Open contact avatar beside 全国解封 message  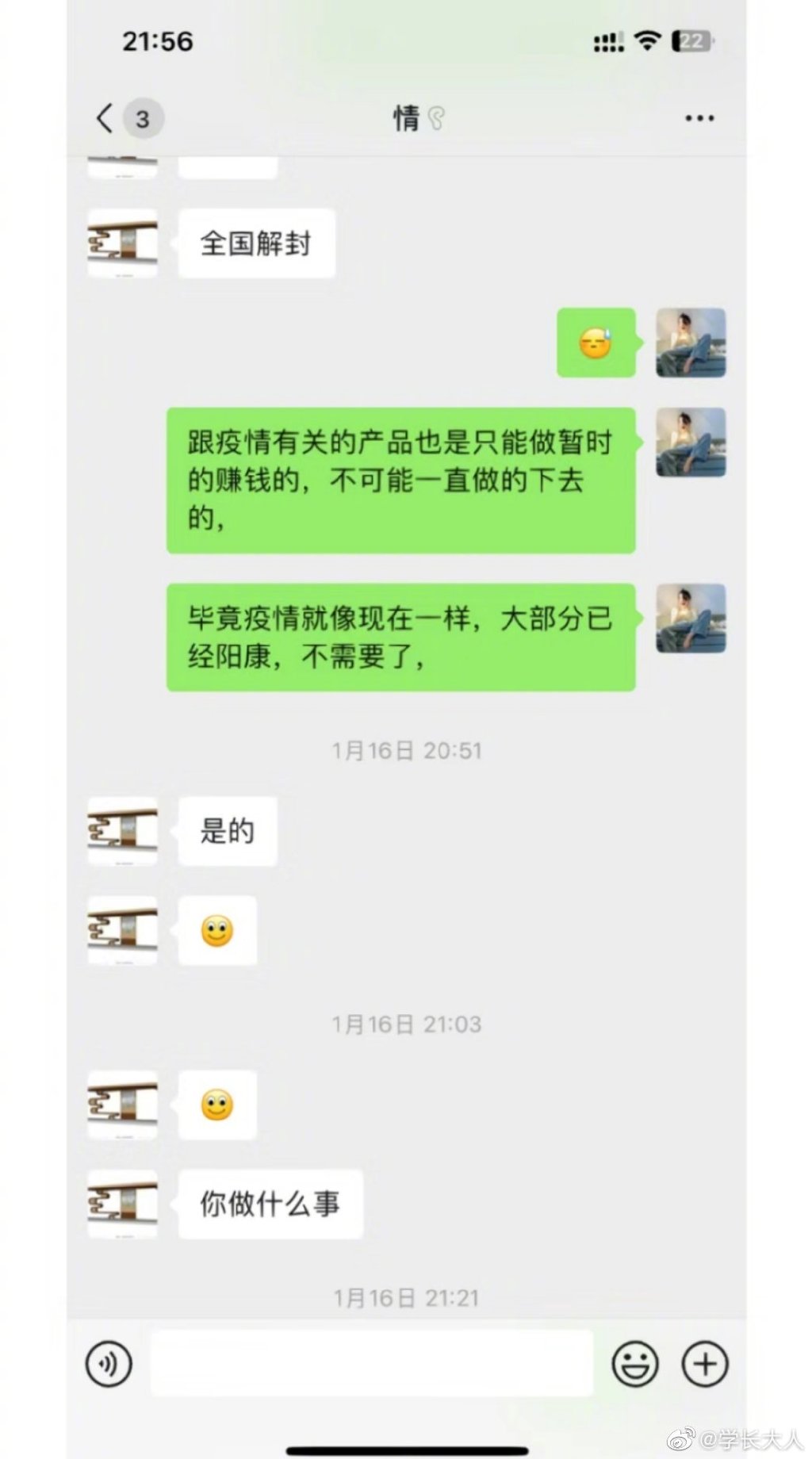[122, 243]
